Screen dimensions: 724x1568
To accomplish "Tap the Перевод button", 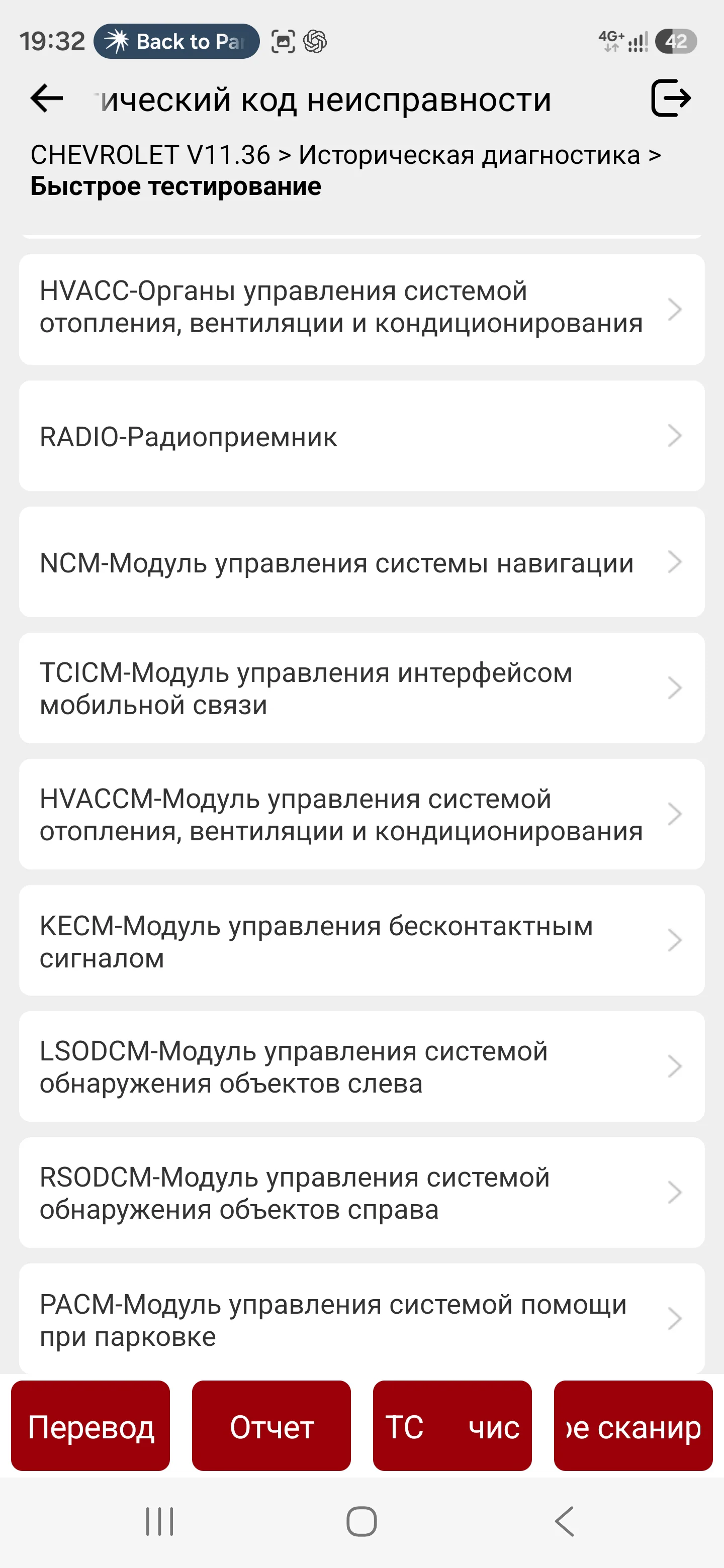I will click(90, 1426).
